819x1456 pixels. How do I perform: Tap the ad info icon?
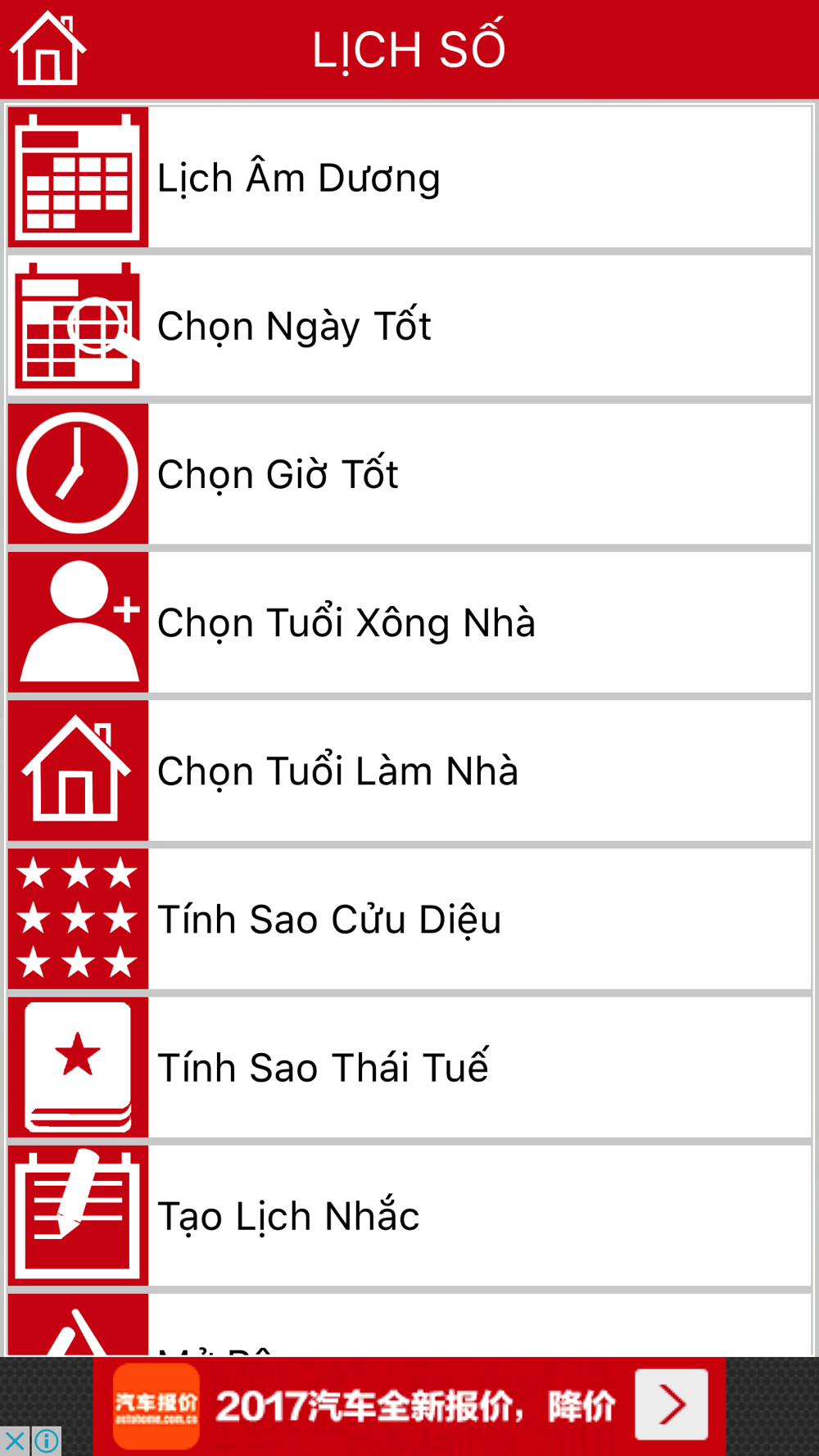point(47,1440)
